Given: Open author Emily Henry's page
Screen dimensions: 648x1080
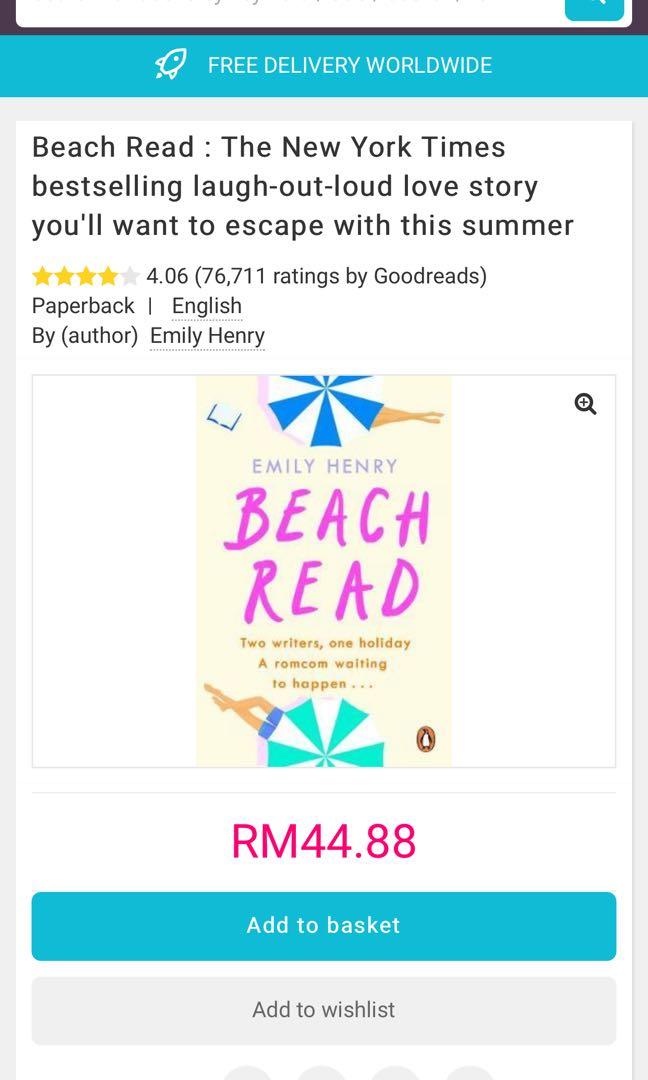Looking at the screenshot, I should [207, 336].
